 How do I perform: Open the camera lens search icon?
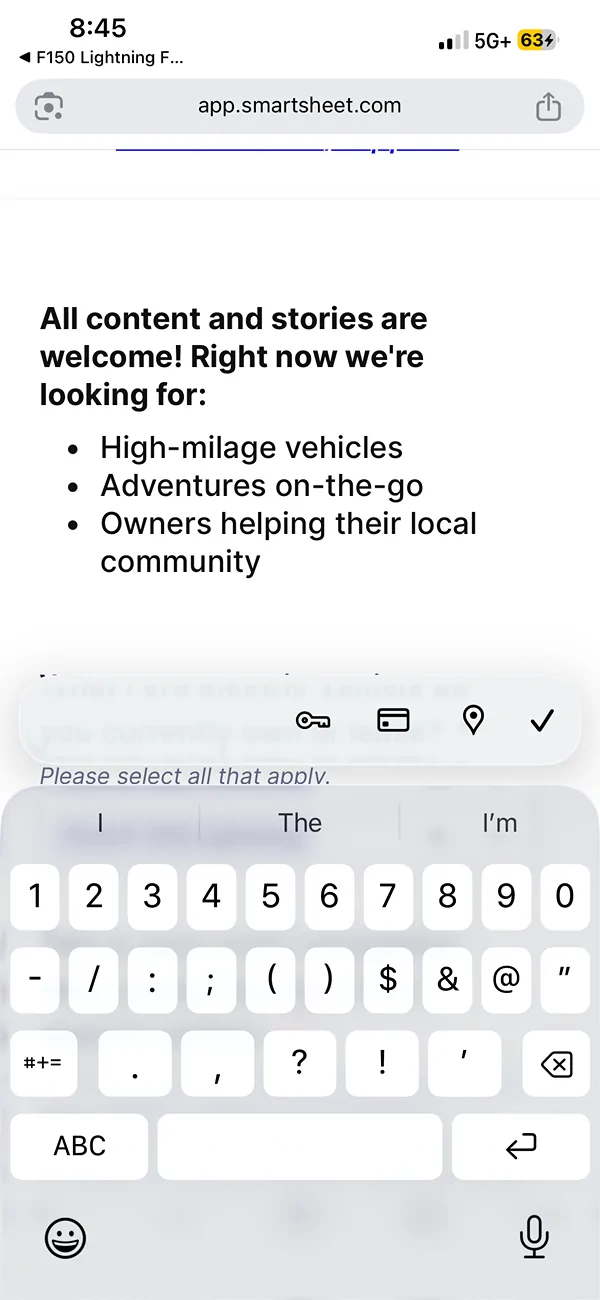[x=48, y=106]
